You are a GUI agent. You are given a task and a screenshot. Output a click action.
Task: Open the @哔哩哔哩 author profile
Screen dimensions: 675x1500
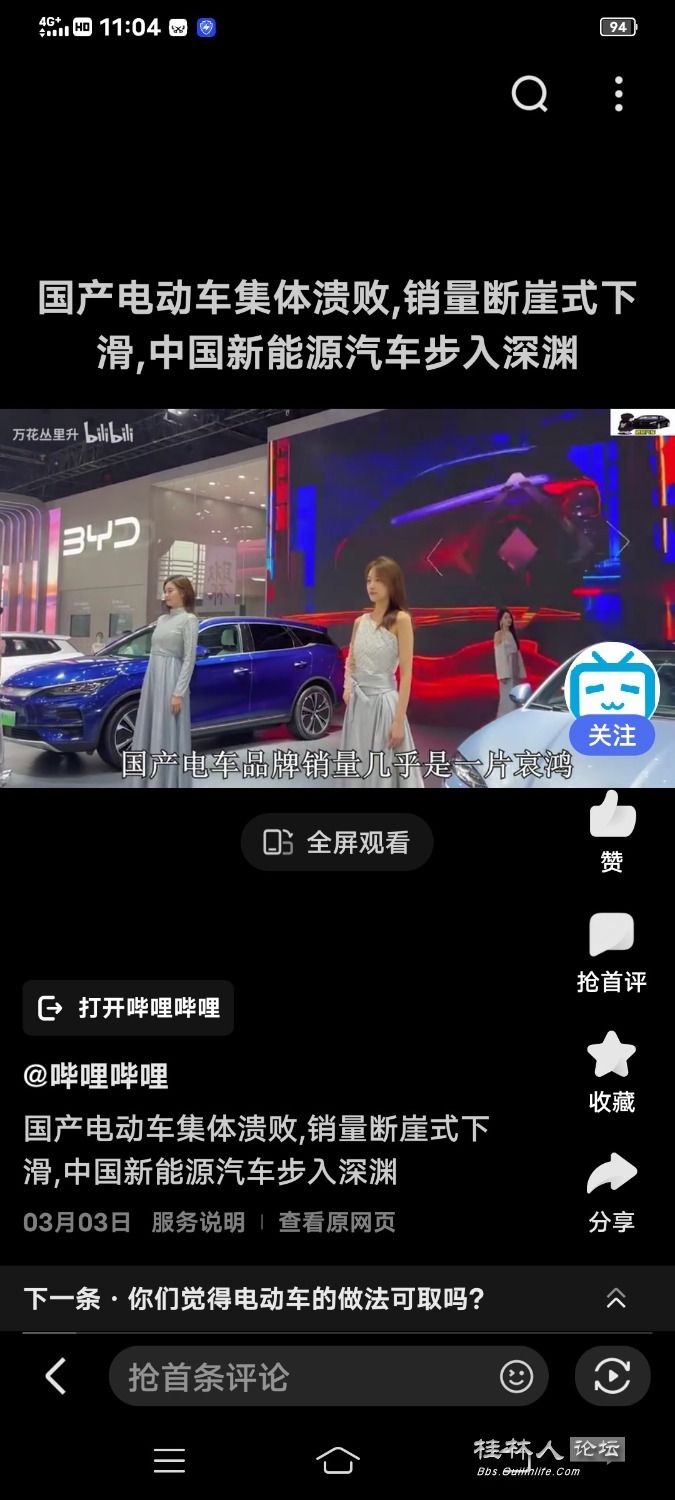(96, 1076)
